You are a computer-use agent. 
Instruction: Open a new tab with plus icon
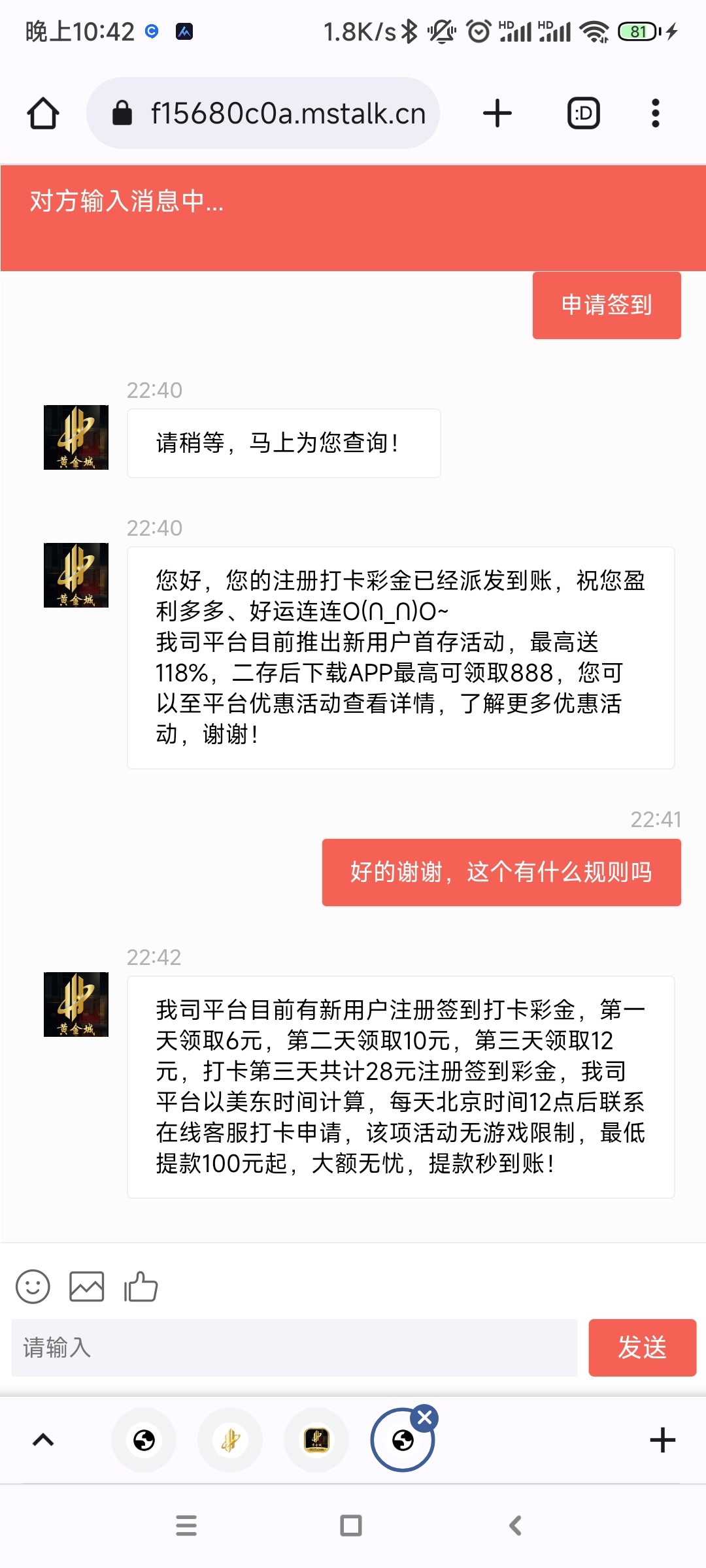[x=497, y=113]
